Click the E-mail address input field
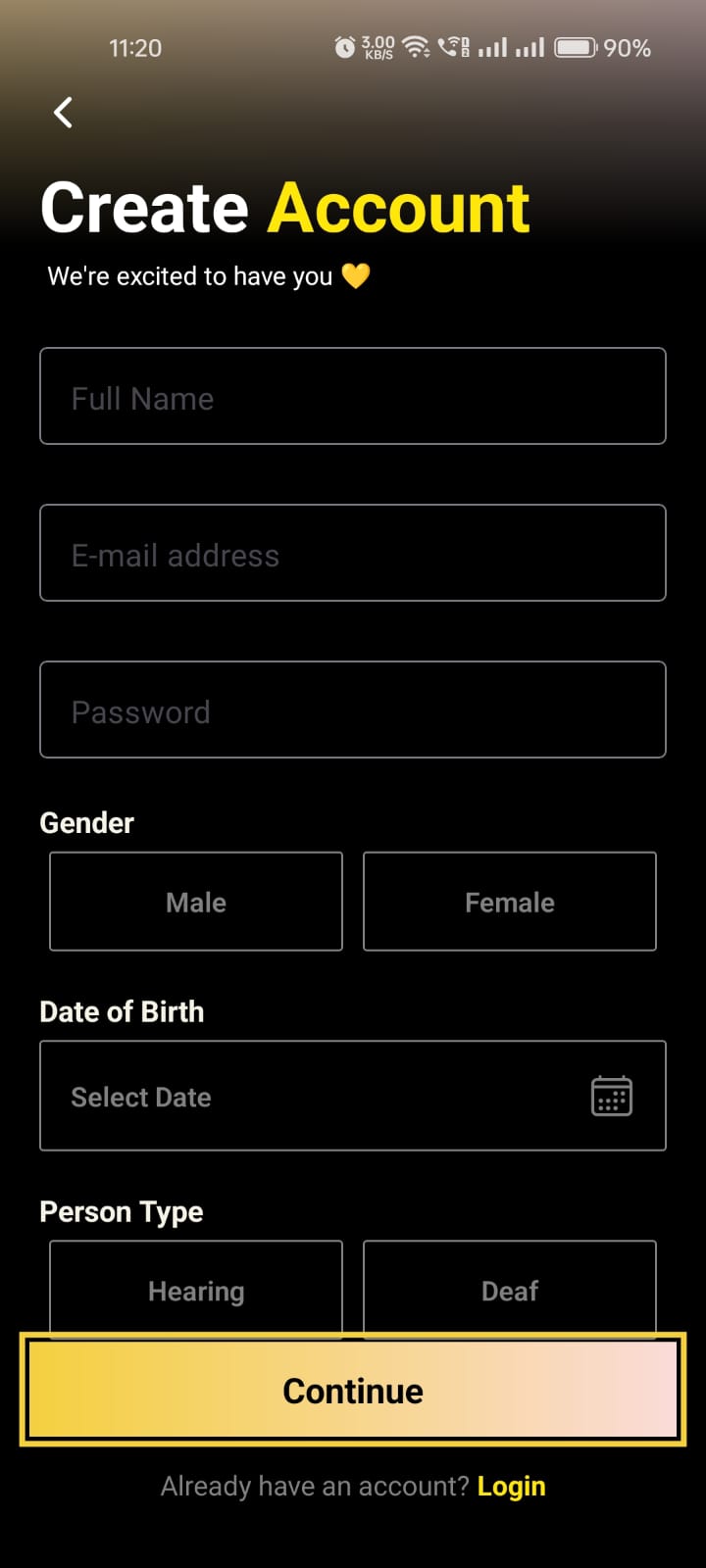This screenshot has width=706, height=1568. (x=353, y=553)
